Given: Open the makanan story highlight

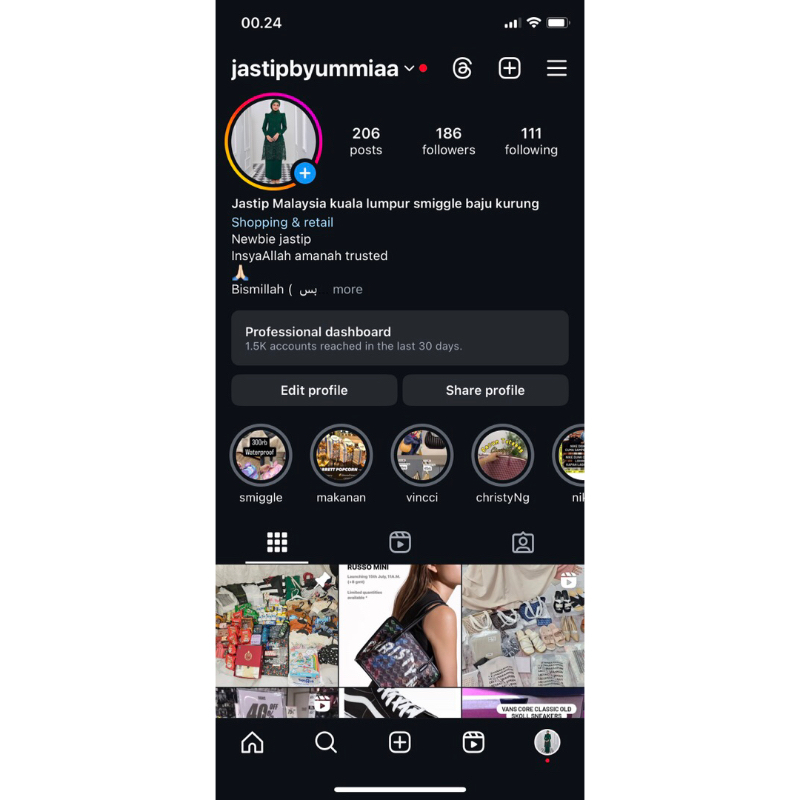Looking at the screenshot, I should click(341, 456).
